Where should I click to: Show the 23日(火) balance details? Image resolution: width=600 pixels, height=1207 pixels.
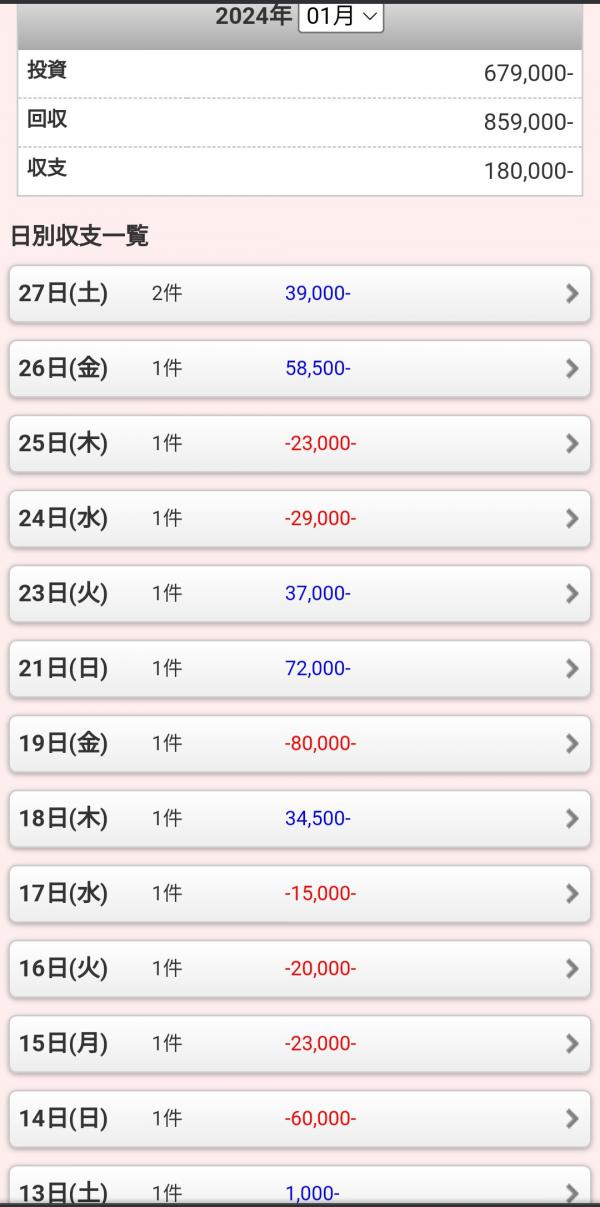click(x=300, y=593)
